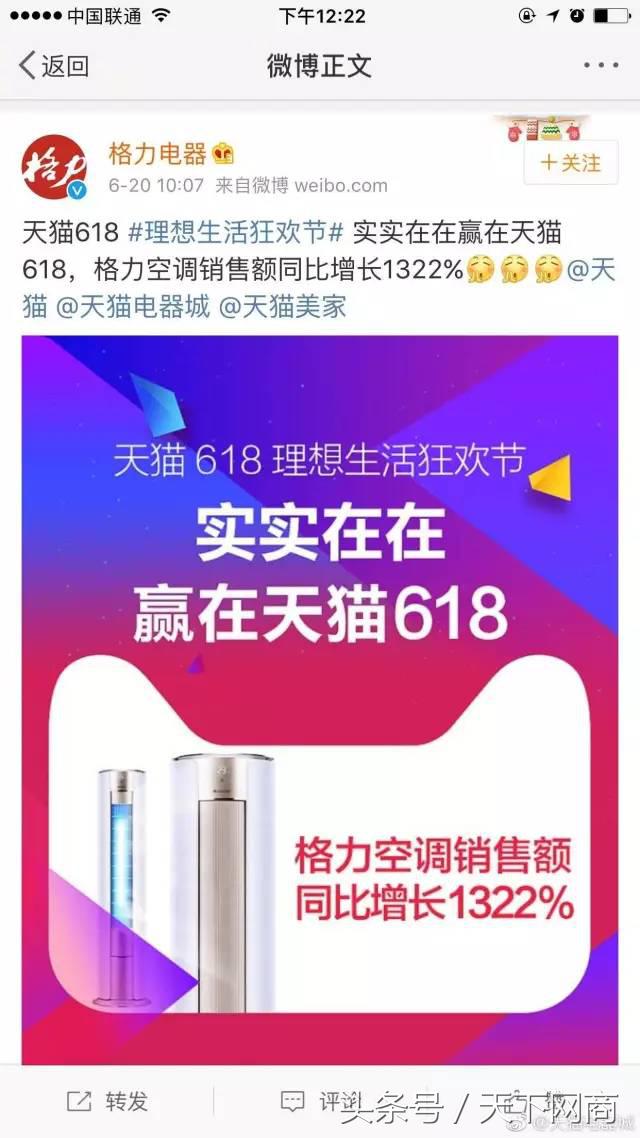The width and height of the screenshot is (640, 1138).
Task: Open the #理想生活狂欢节# hashtag
Action: pyautogui.click(x=236, y=234)
